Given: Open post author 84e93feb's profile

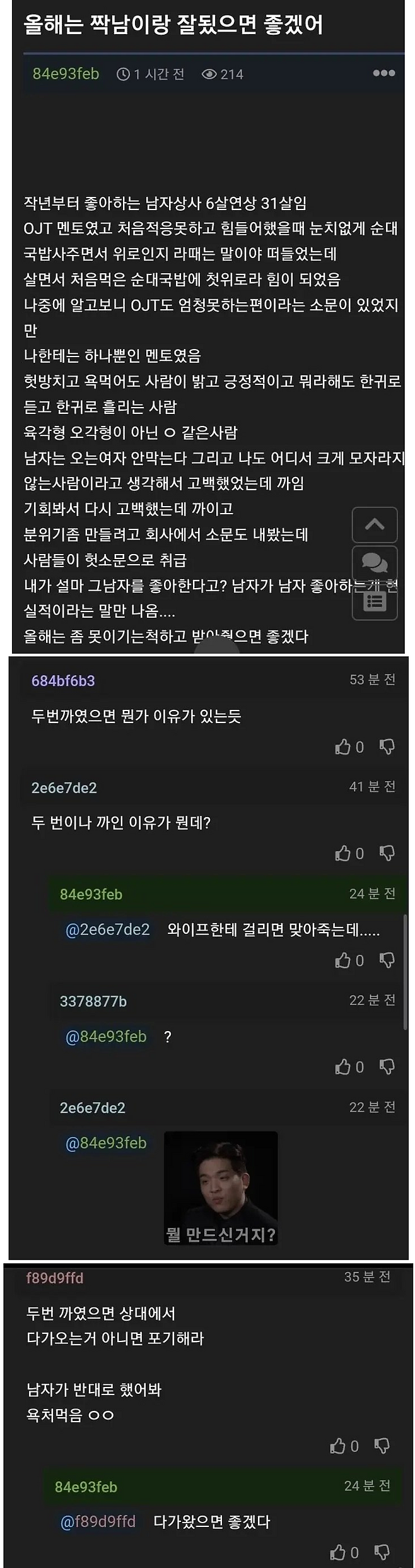Looking at the screenshot, I should 66,74.
